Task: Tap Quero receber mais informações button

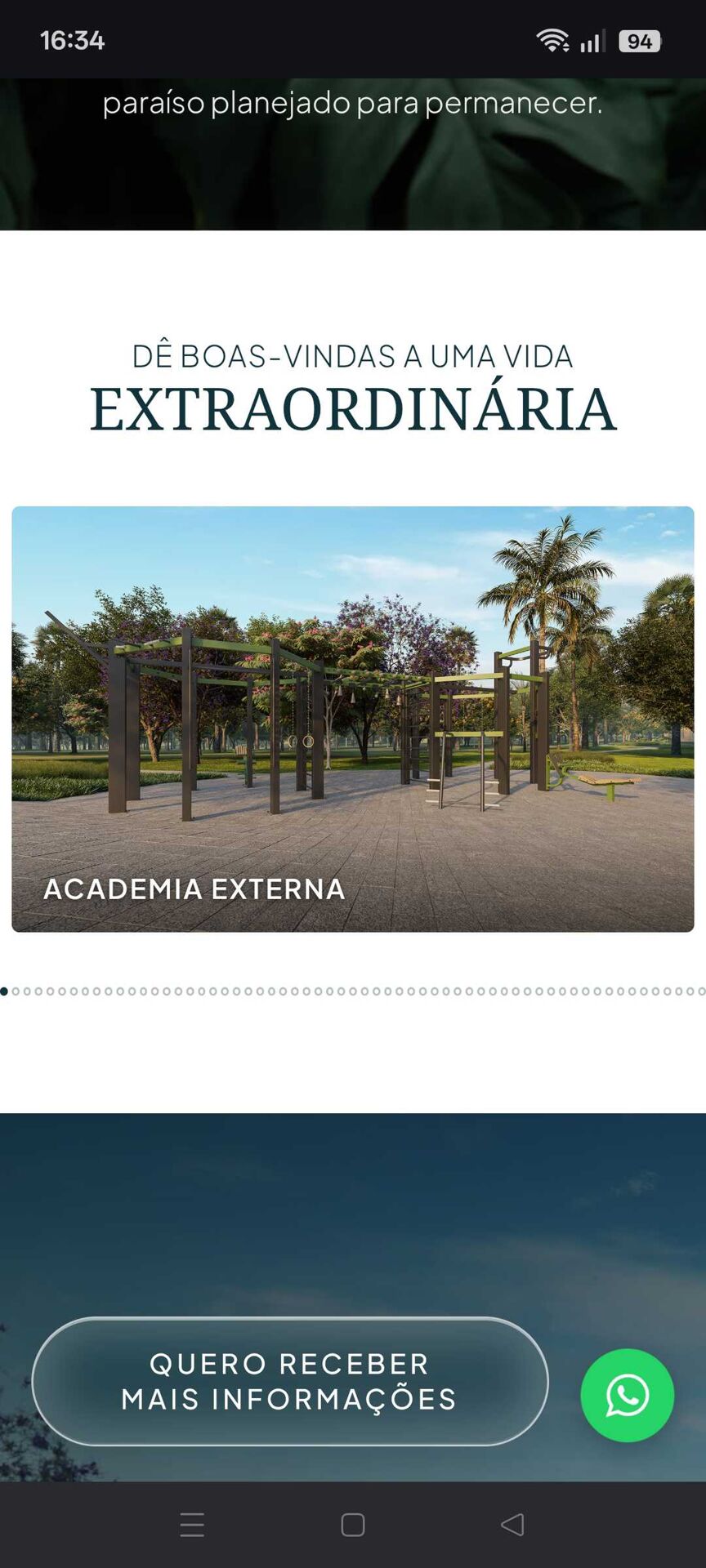Action: click(290, 1381)
